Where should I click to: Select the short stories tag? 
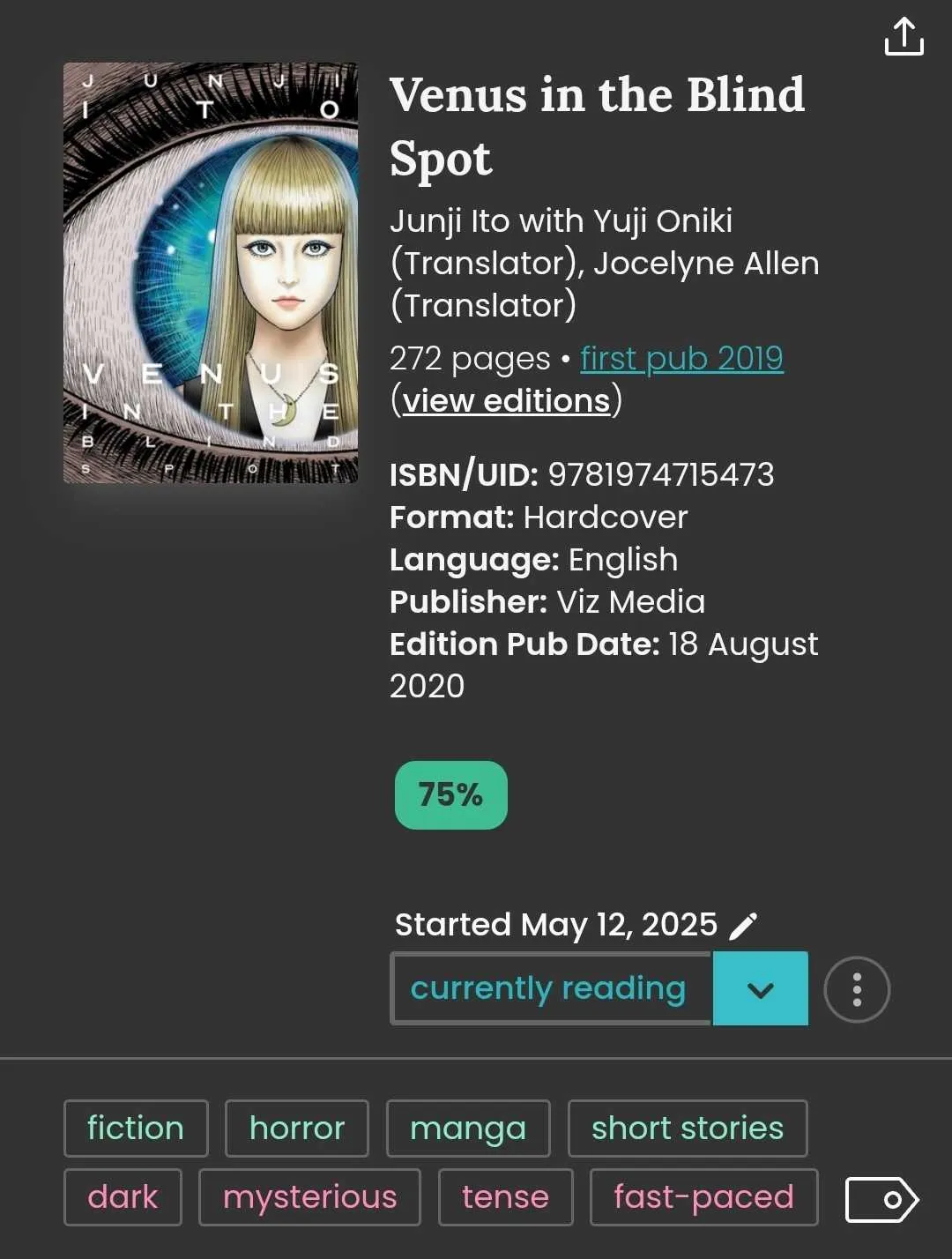coord(687,1128)
